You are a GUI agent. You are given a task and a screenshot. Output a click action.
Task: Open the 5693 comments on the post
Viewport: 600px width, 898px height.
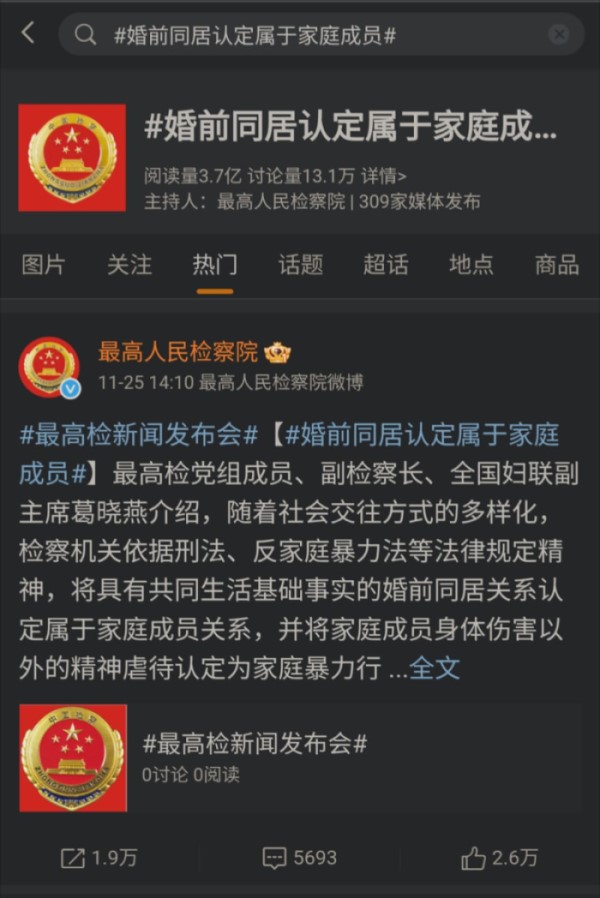pyautogui.click(x=299, y=858)
